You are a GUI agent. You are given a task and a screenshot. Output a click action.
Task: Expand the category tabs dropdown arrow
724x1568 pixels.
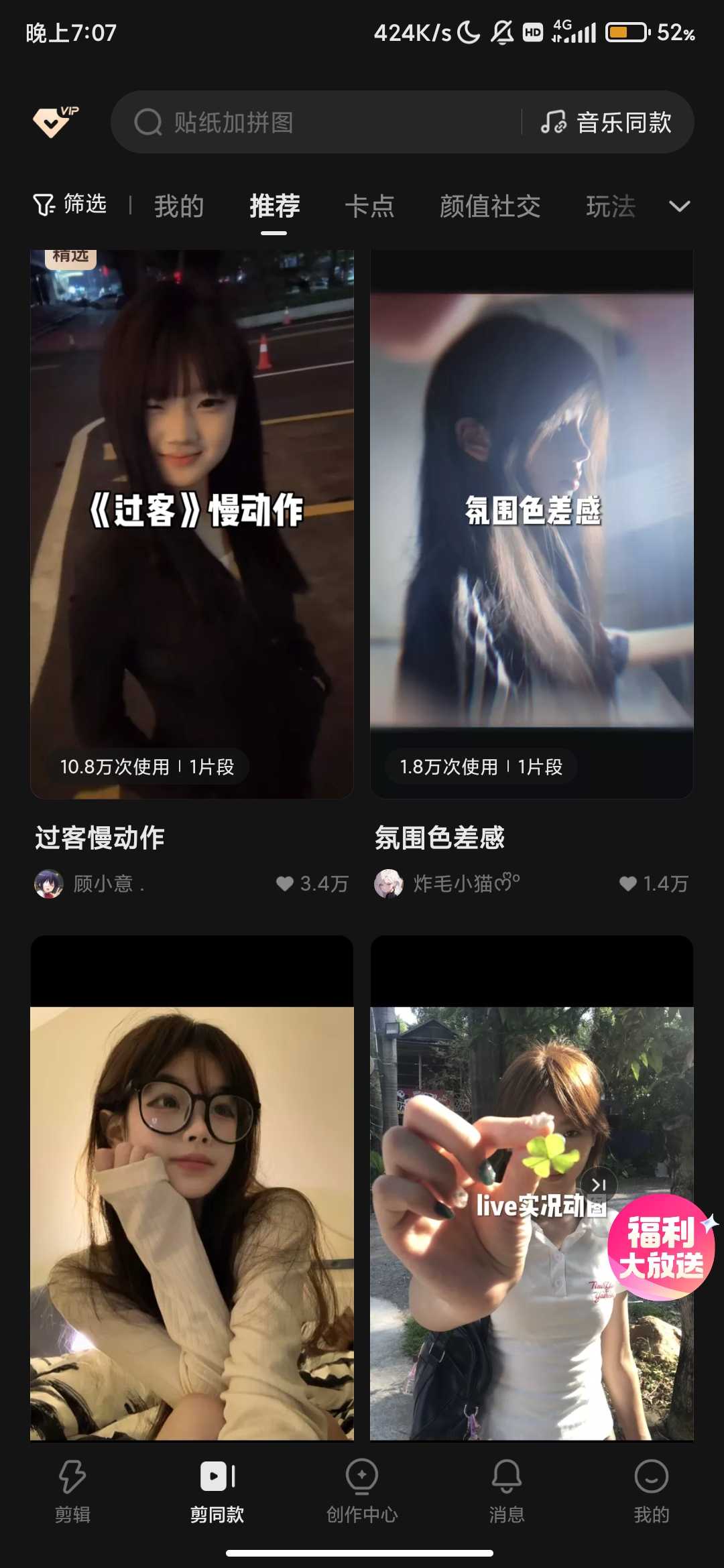coord(680,206)
